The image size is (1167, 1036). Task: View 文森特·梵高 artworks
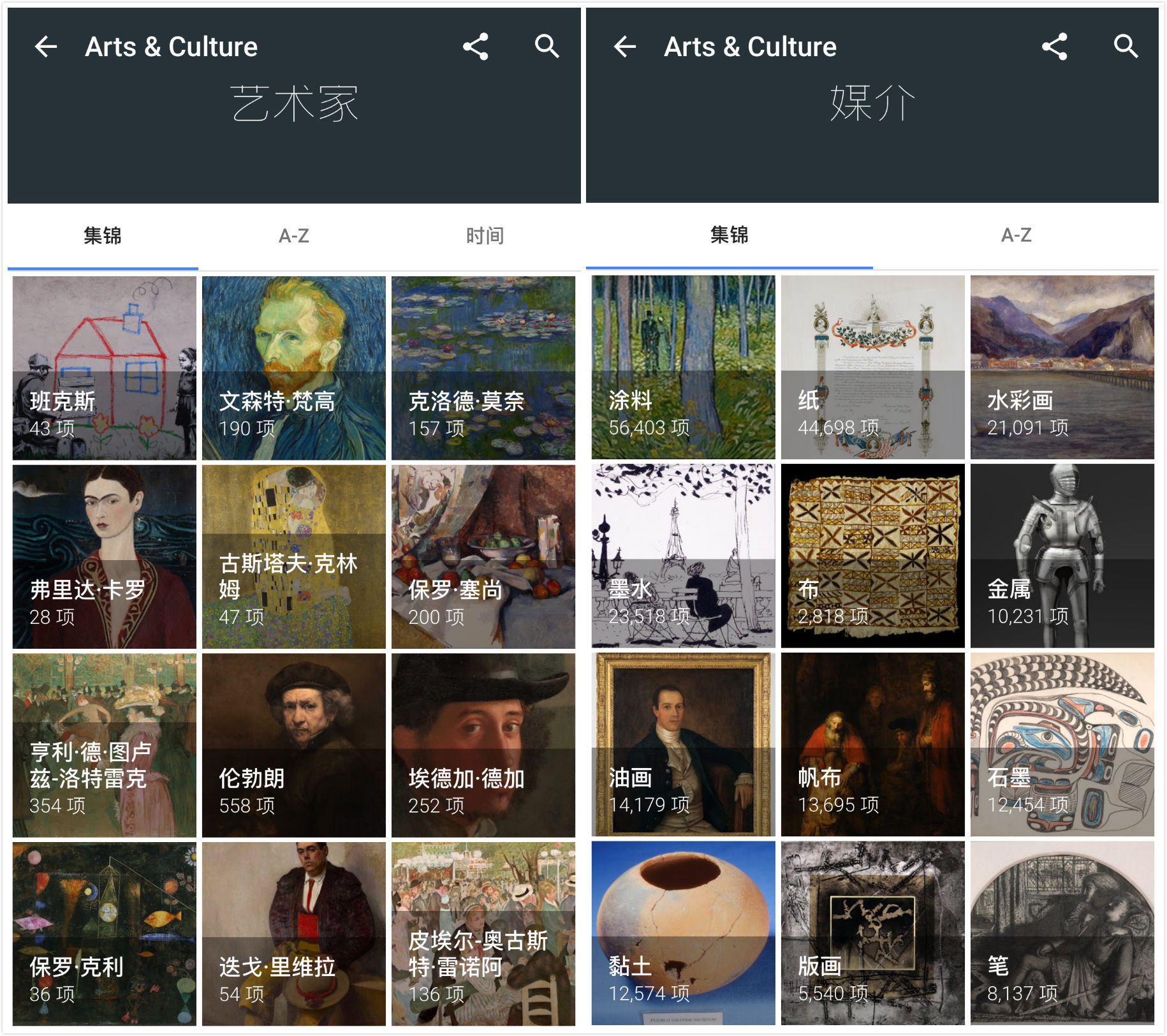(293, 368)
